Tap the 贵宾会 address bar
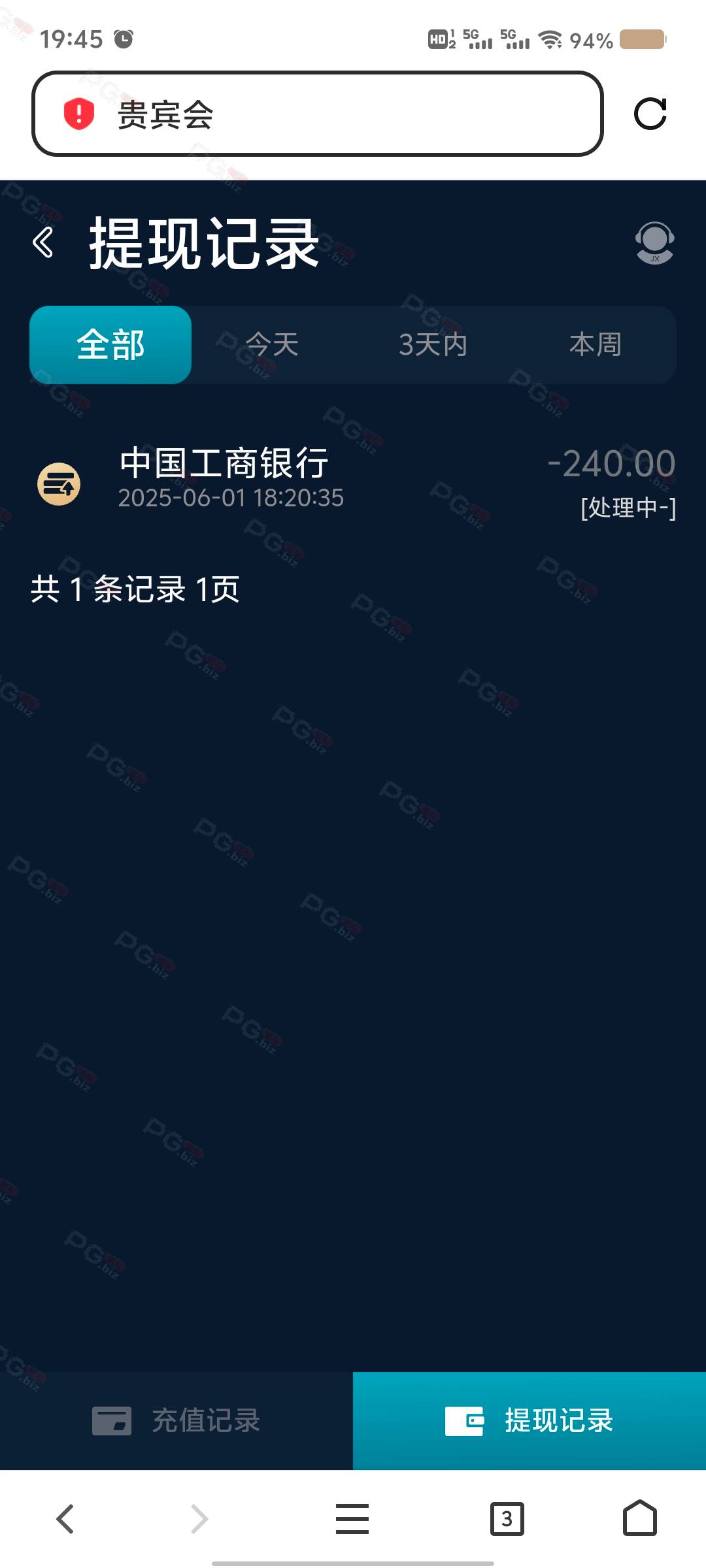 coord(318,114)
